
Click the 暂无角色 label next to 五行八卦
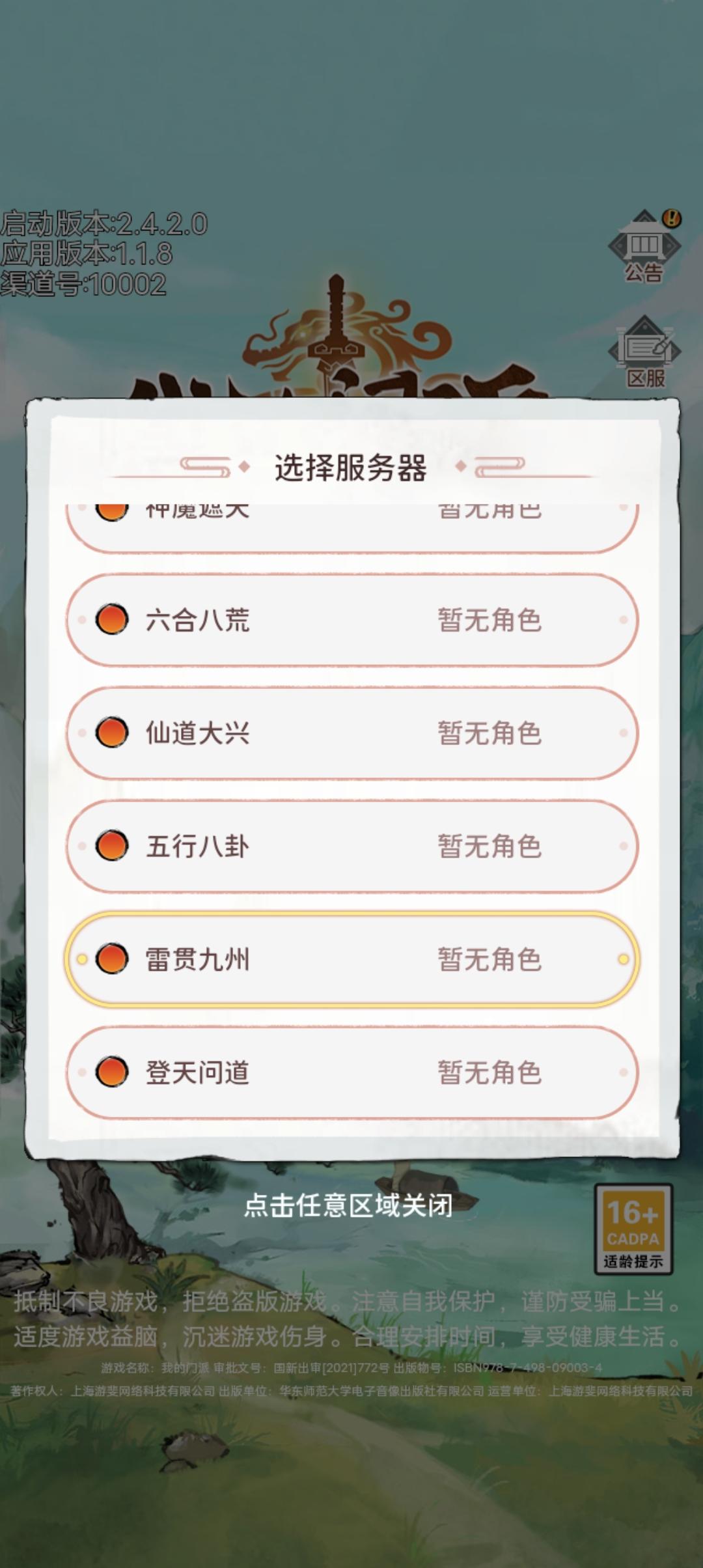(x=489, y=846)
